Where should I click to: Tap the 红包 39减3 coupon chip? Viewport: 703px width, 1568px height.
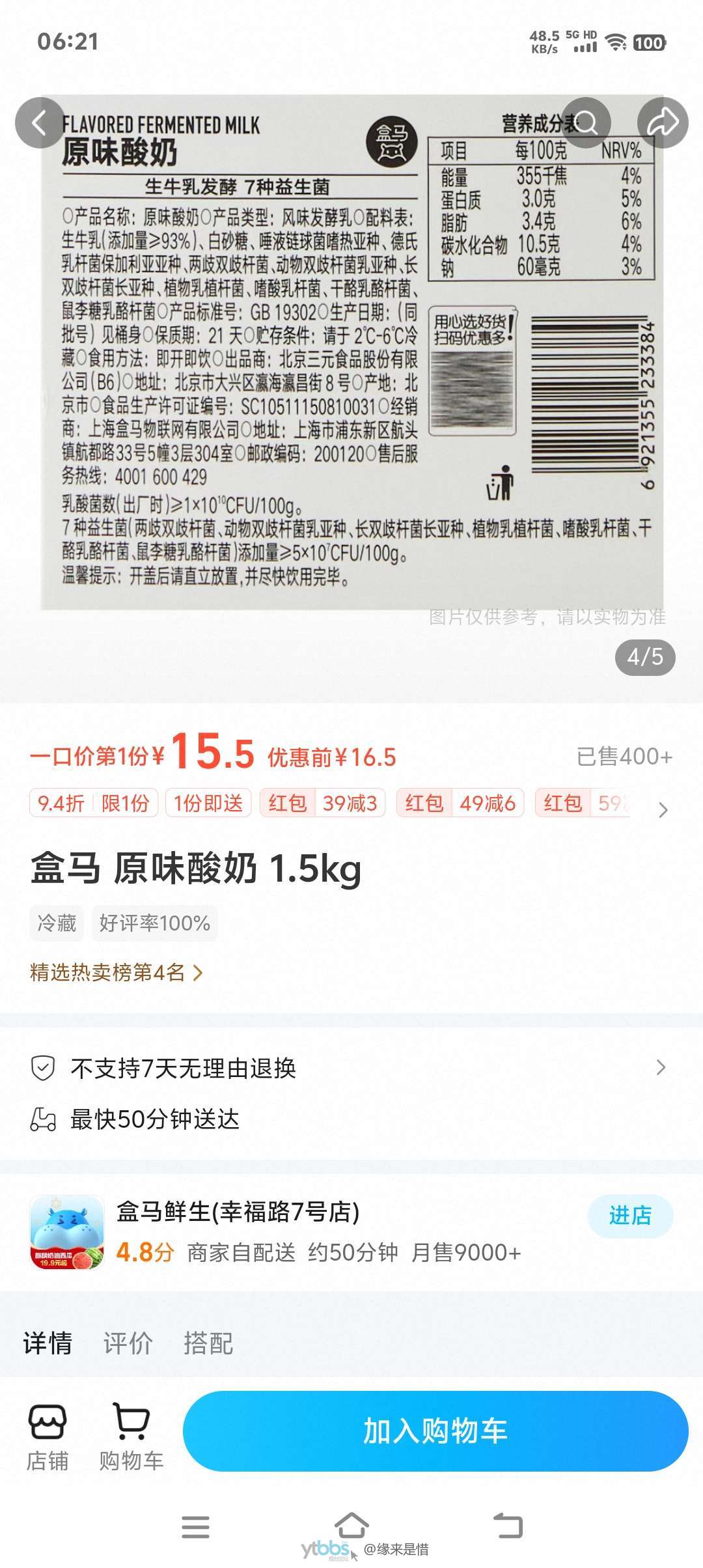(323, 803)
